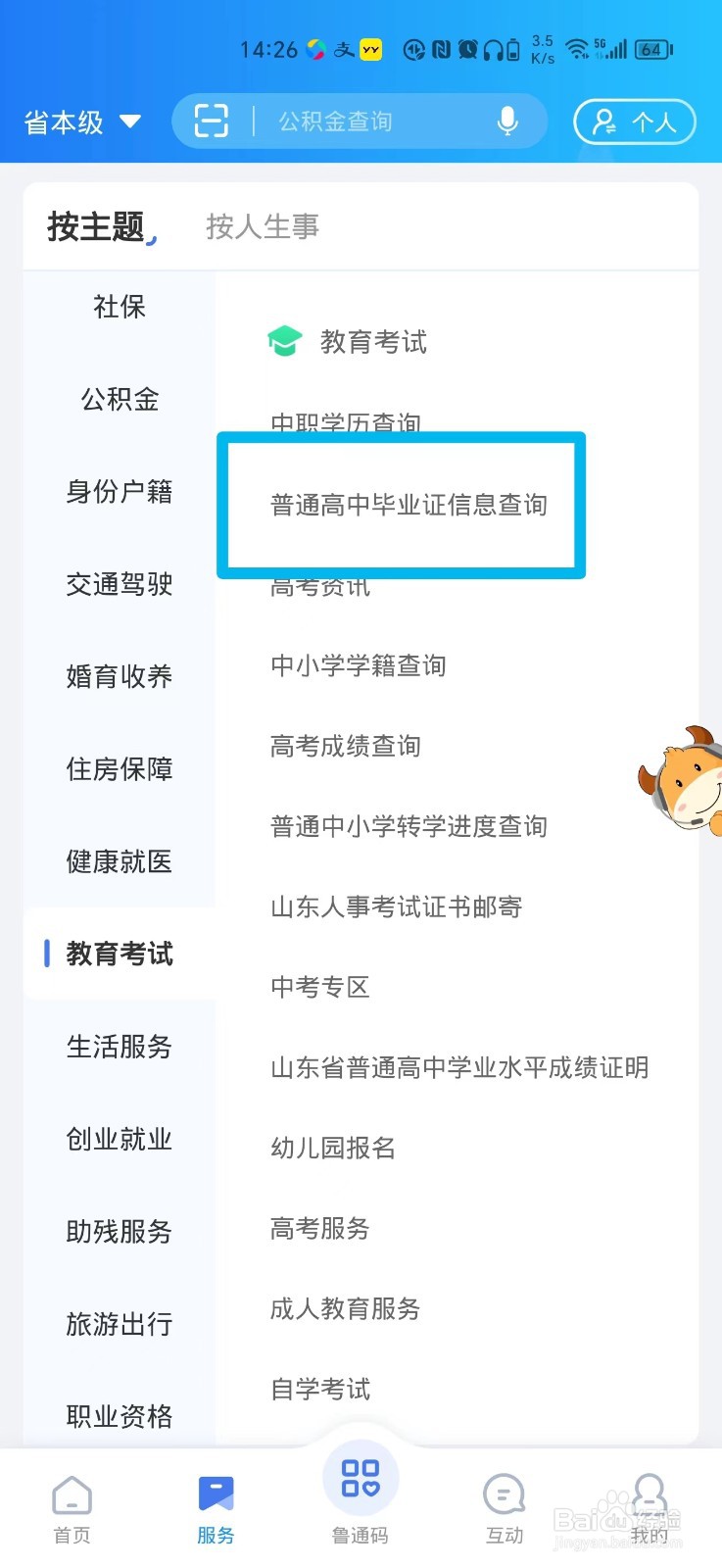Tap the QR scan icon beside search bar
Viewport: 722px width, 1568px height.
pos(209,121)
